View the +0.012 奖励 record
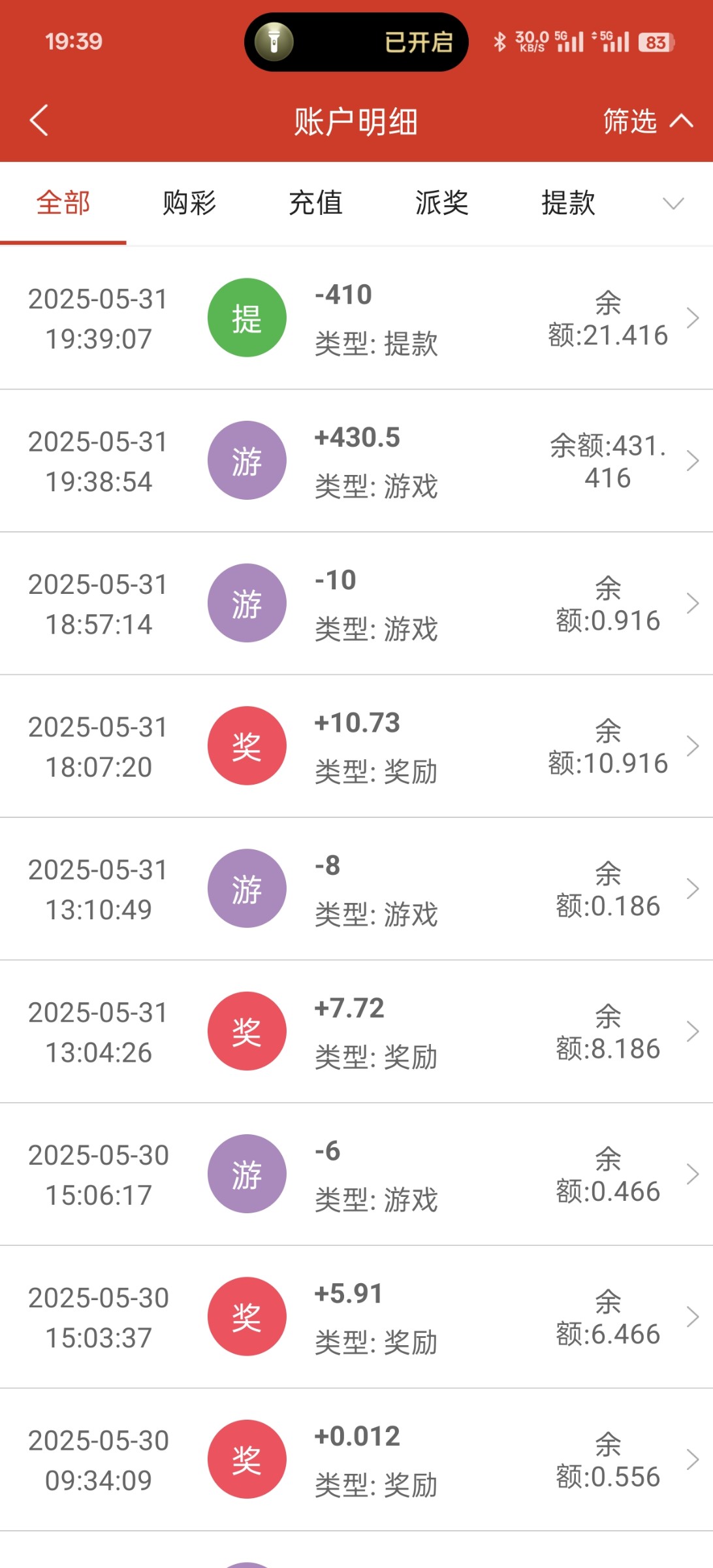Screen dimensions: 713x1568 point(356,1459)
